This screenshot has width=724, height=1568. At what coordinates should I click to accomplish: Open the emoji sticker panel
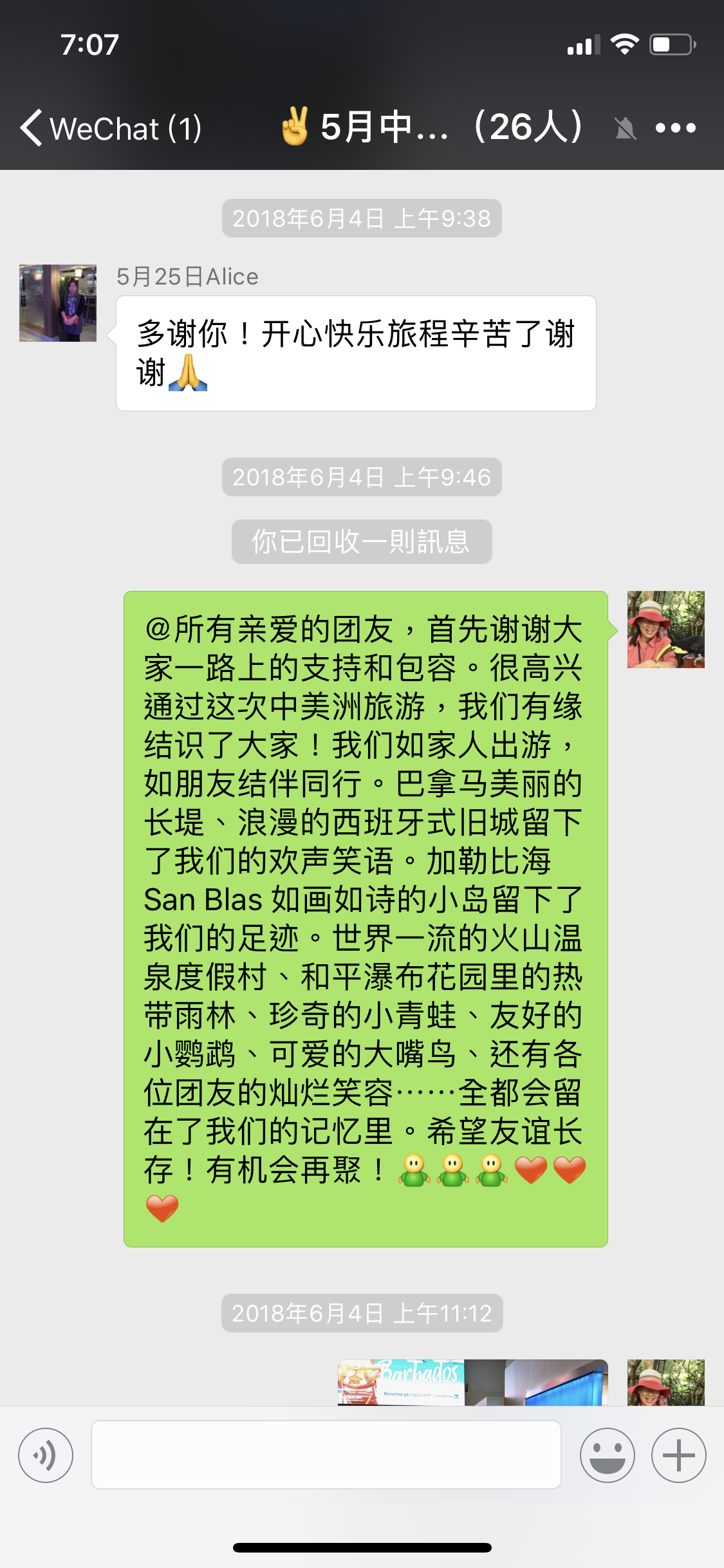(607, 1455)
